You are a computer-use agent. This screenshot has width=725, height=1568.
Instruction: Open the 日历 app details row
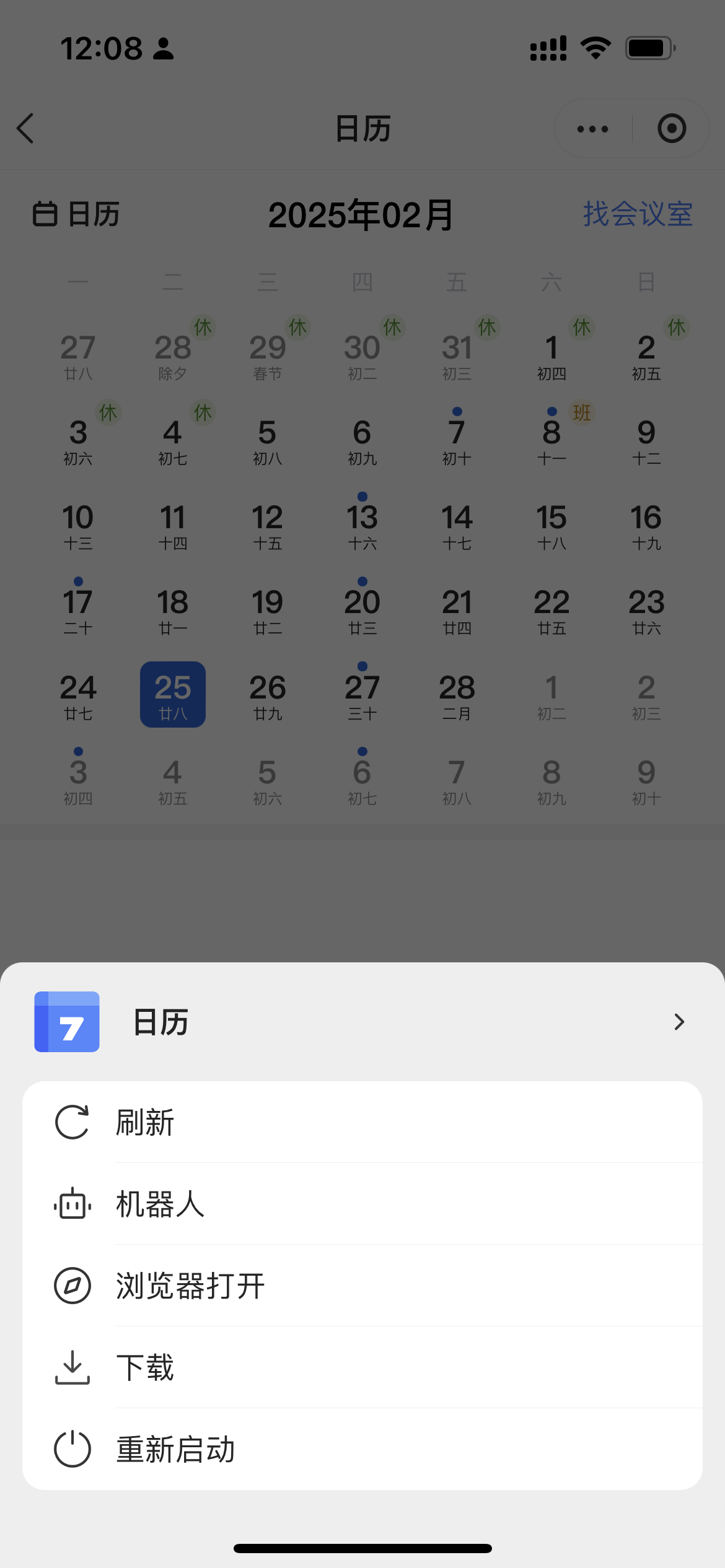pos(362,1022)
